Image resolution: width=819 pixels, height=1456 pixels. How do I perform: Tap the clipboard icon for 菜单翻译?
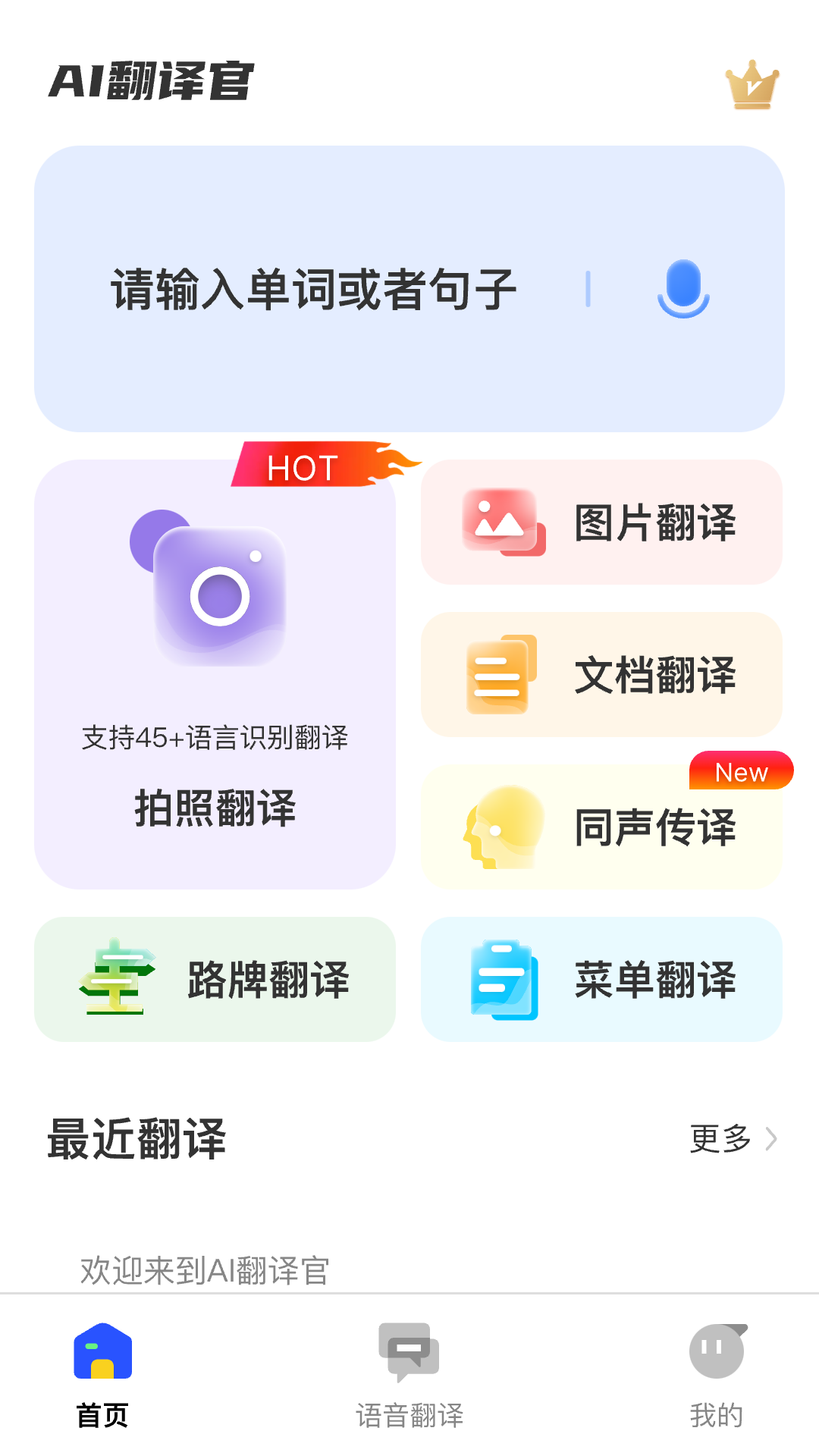point(503,980)
